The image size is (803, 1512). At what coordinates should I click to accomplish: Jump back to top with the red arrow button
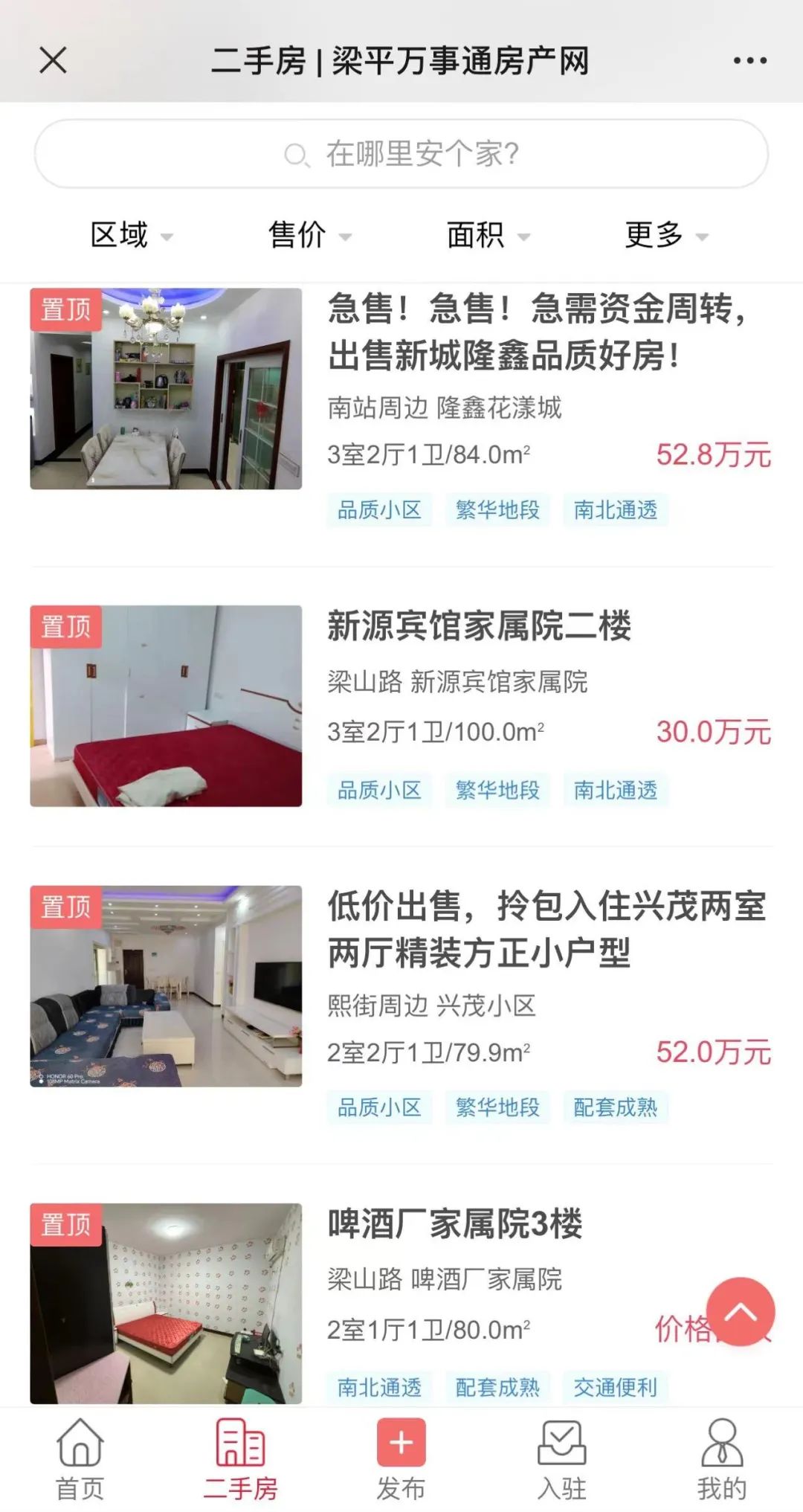click(x=740, y=1312)
